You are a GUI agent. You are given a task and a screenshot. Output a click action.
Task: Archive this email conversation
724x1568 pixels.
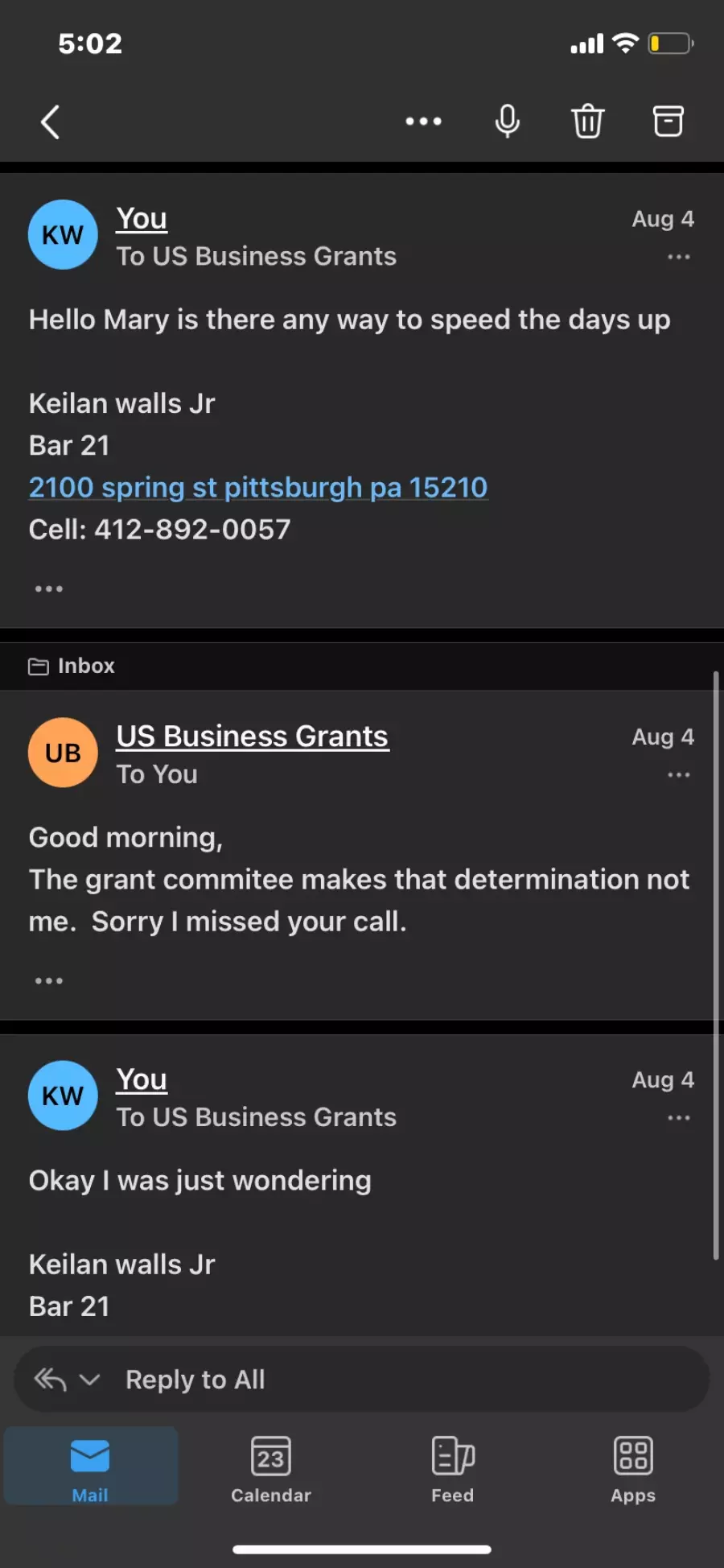tap(668, 122)
